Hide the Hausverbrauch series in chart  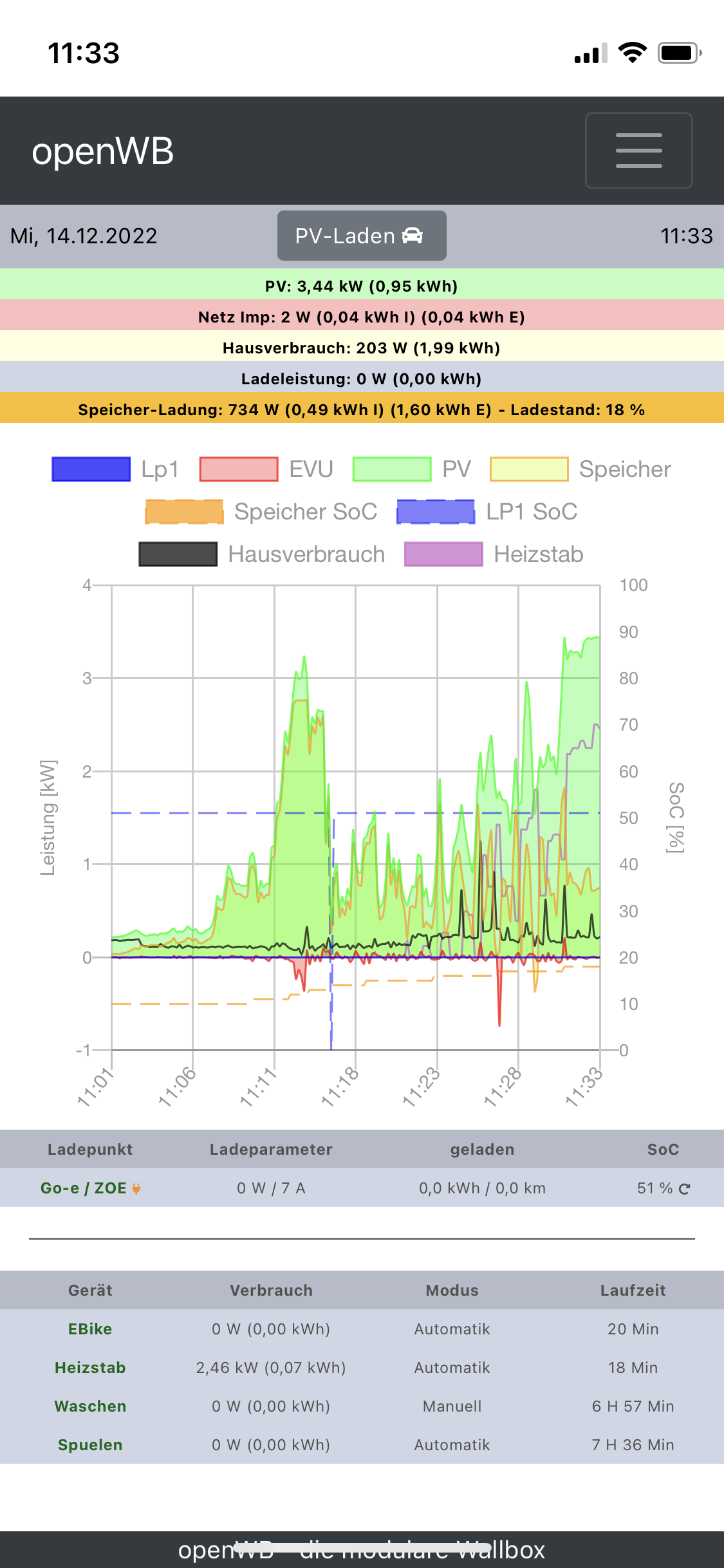click(262, 554)
